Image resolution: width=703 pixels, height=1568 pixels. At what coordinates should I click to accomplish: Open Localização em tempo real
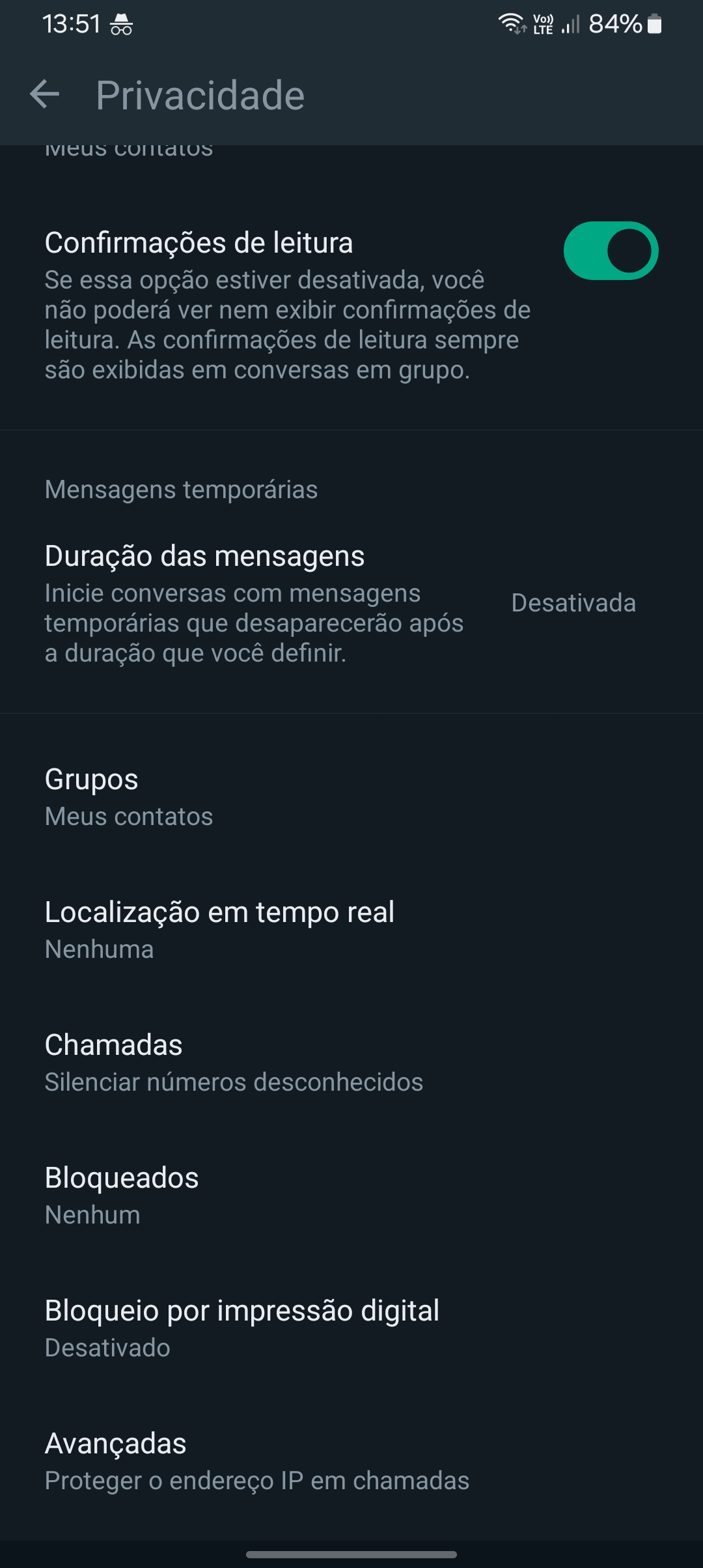351,930
